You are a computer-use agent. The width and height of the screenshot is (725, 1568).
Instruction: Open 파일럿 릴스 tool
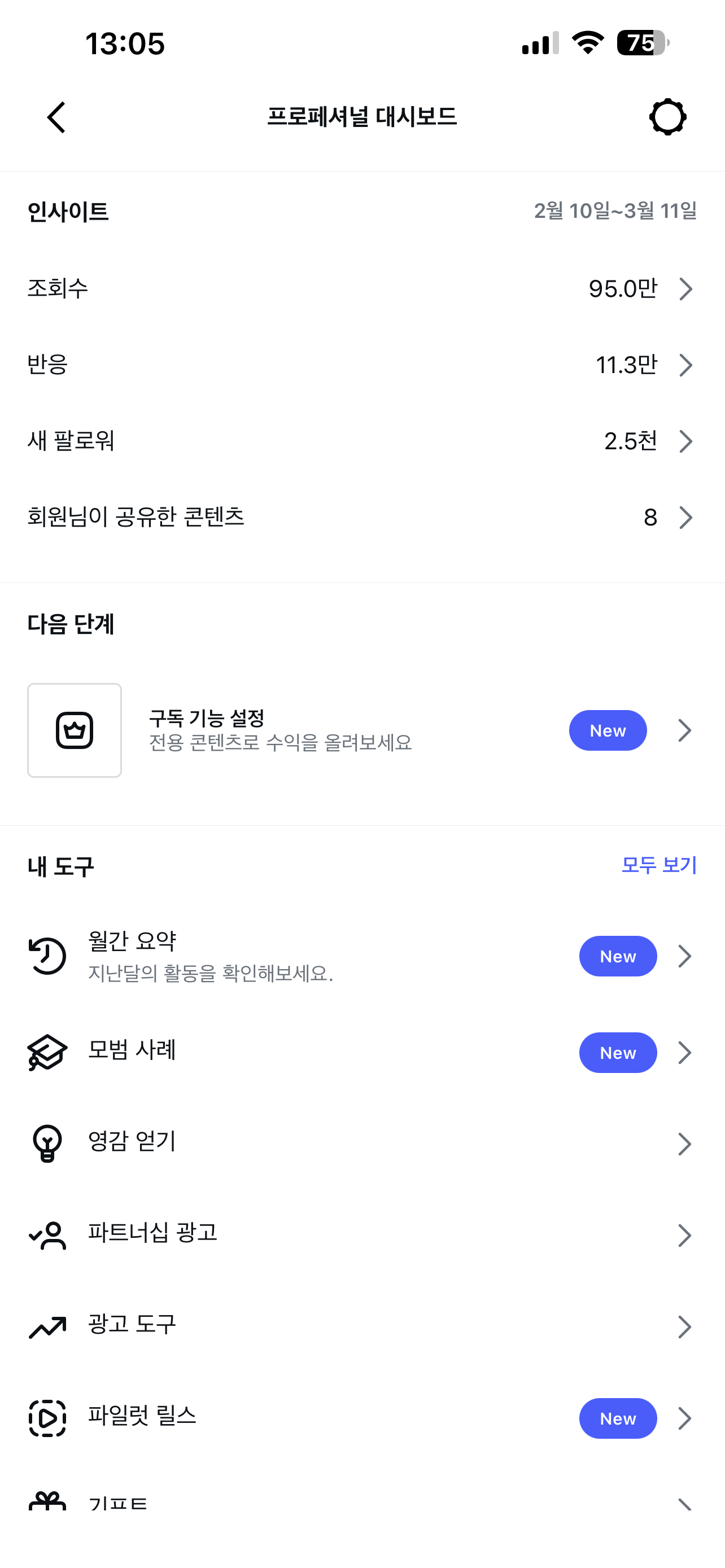361,1418
